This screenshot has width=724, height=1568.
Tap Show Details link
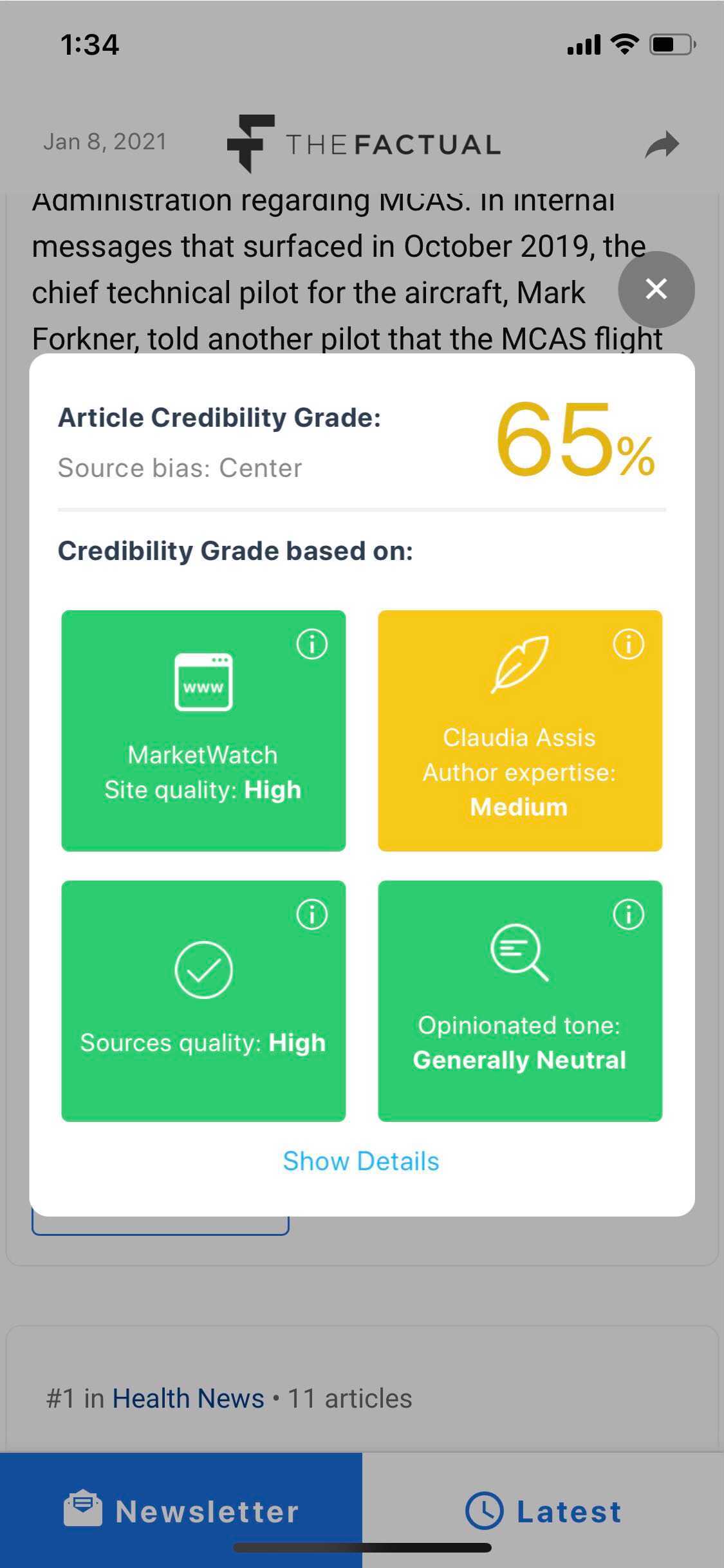point(361,1161)
